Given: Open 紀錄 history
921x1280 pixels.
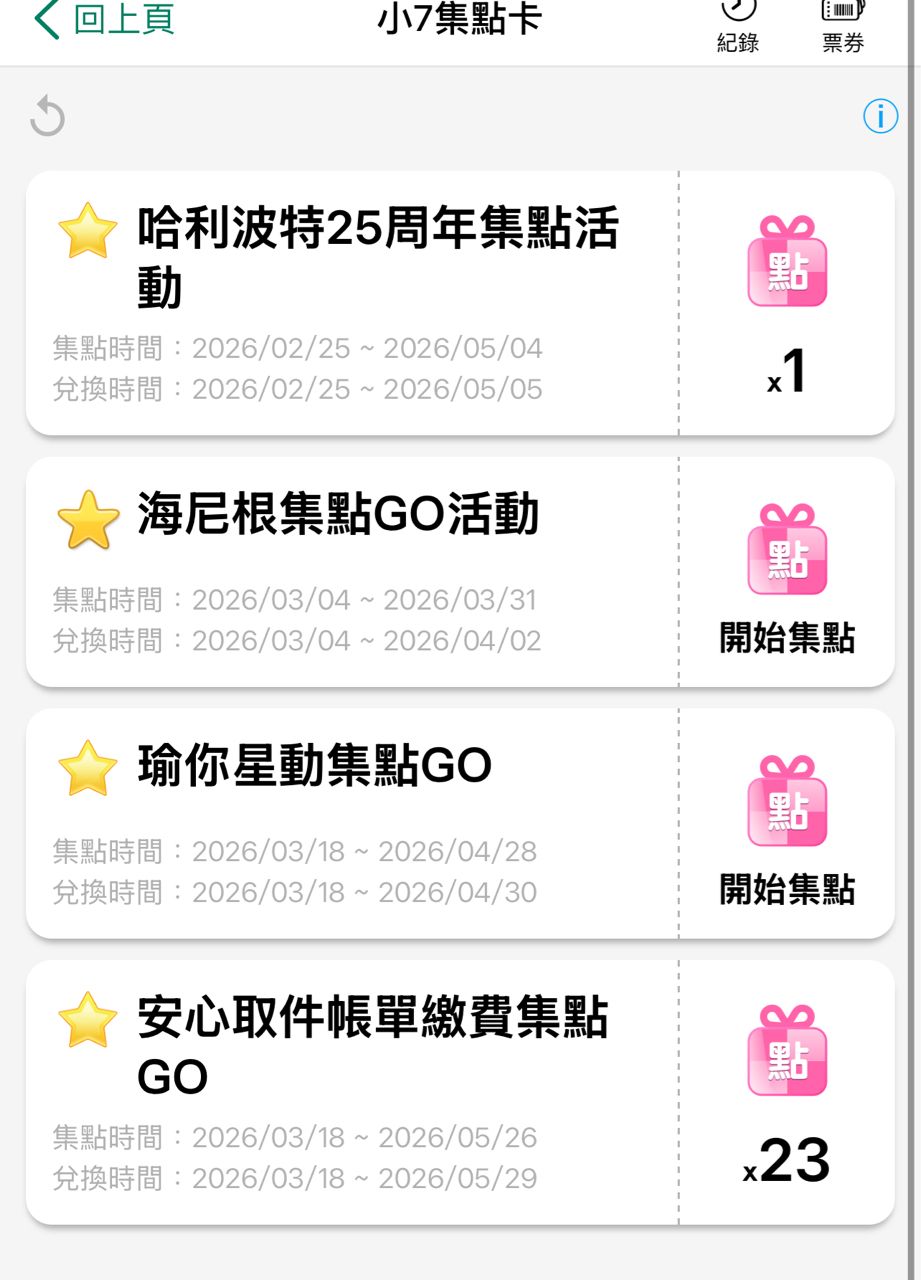Looking at the screenshot, I should (x=738, y=25).
